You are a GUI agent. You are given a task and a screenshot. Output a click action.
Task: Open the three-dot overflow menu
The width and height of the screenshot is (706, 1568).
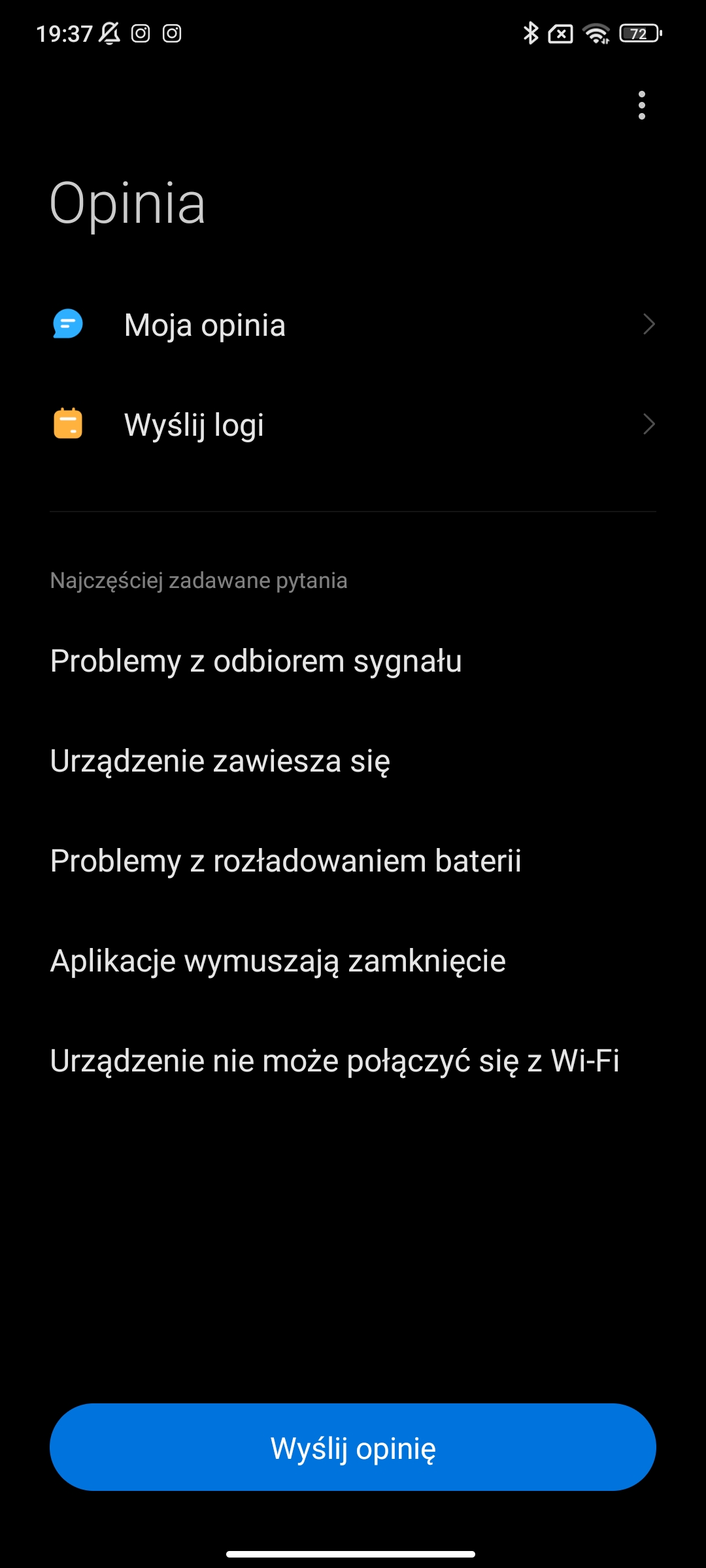pos(641,105)
